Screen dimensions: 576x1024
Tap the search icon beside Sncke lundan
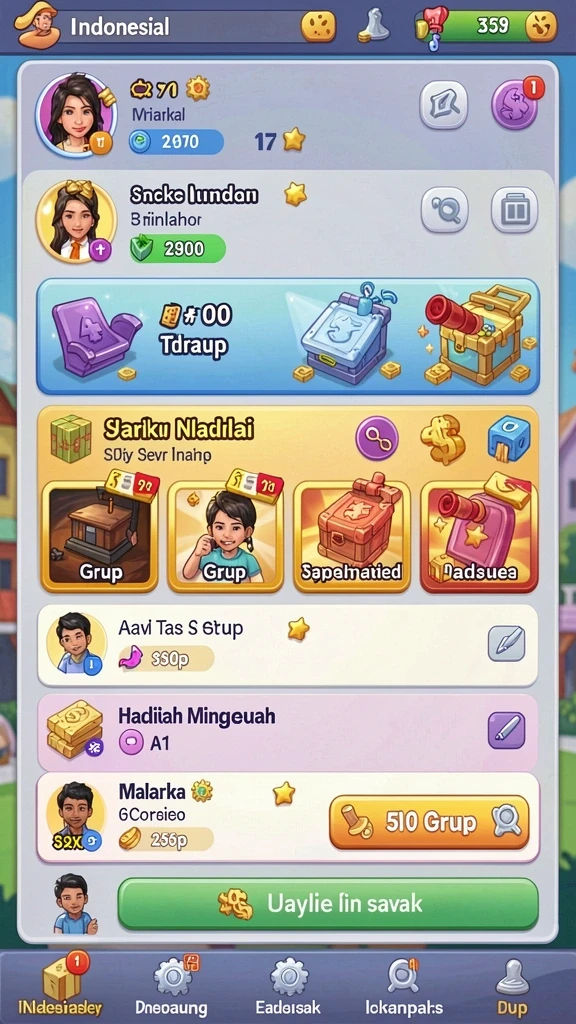(445, 210)
